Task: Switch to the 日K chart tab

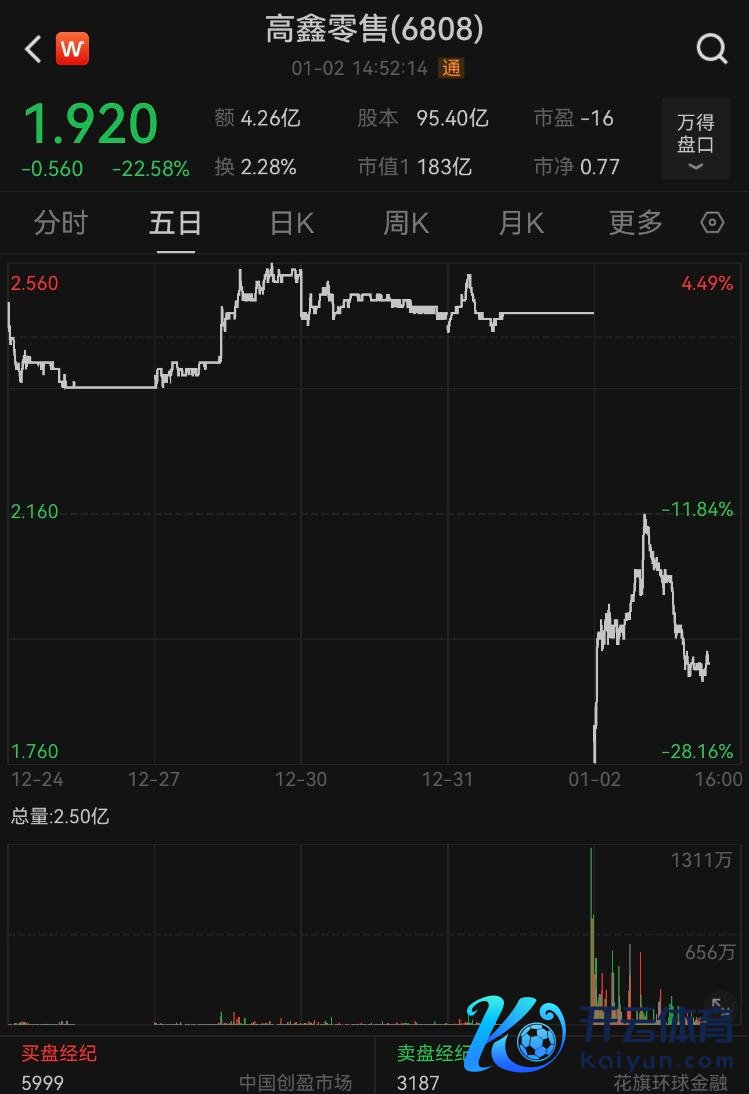Action: coord(291,222)
